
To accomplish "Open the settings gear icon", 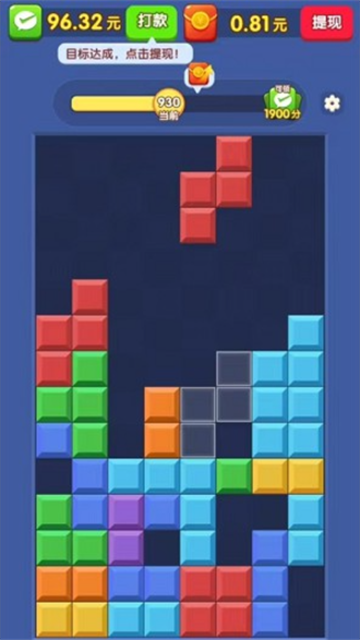I will [x=332, y=103].
